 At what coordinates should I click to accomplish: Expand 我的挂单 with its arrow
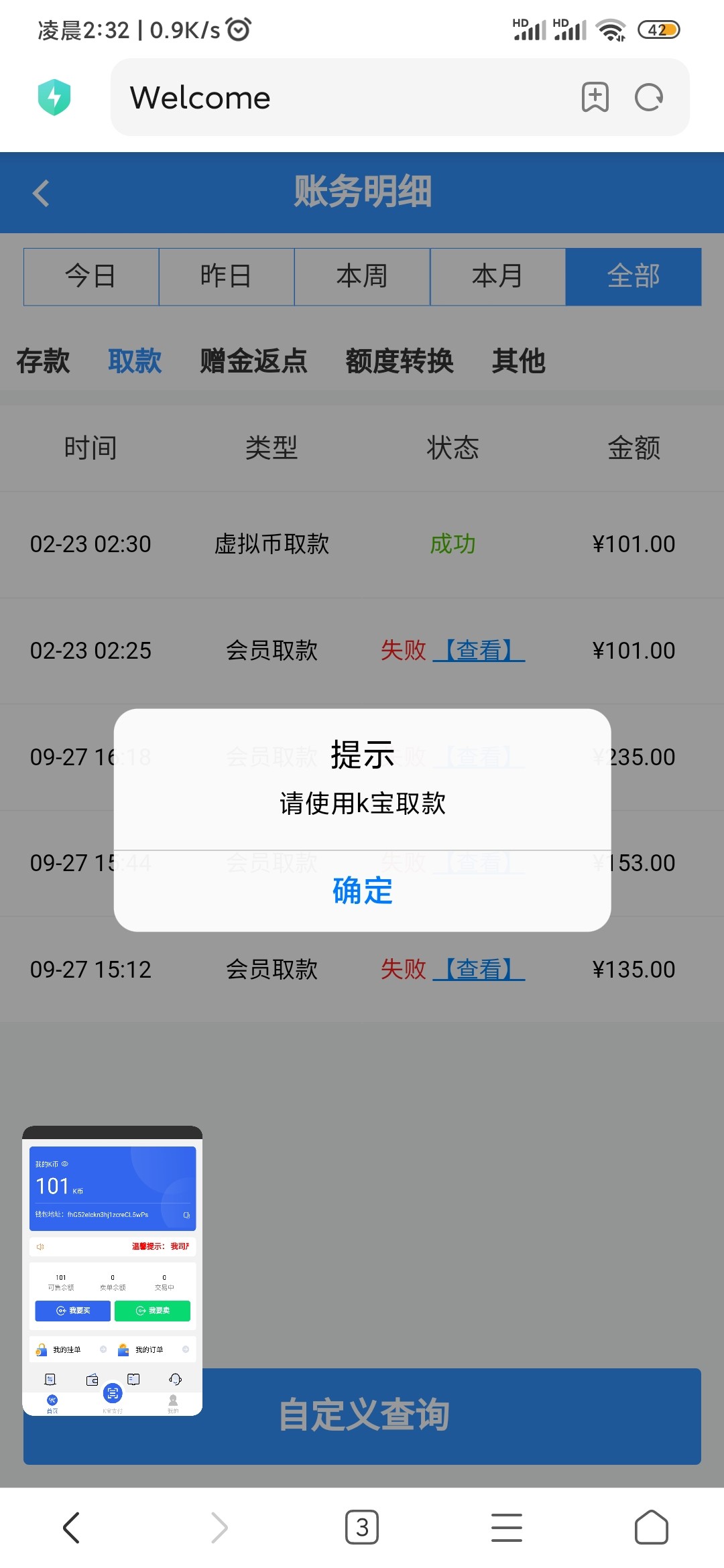[103, 1349]
